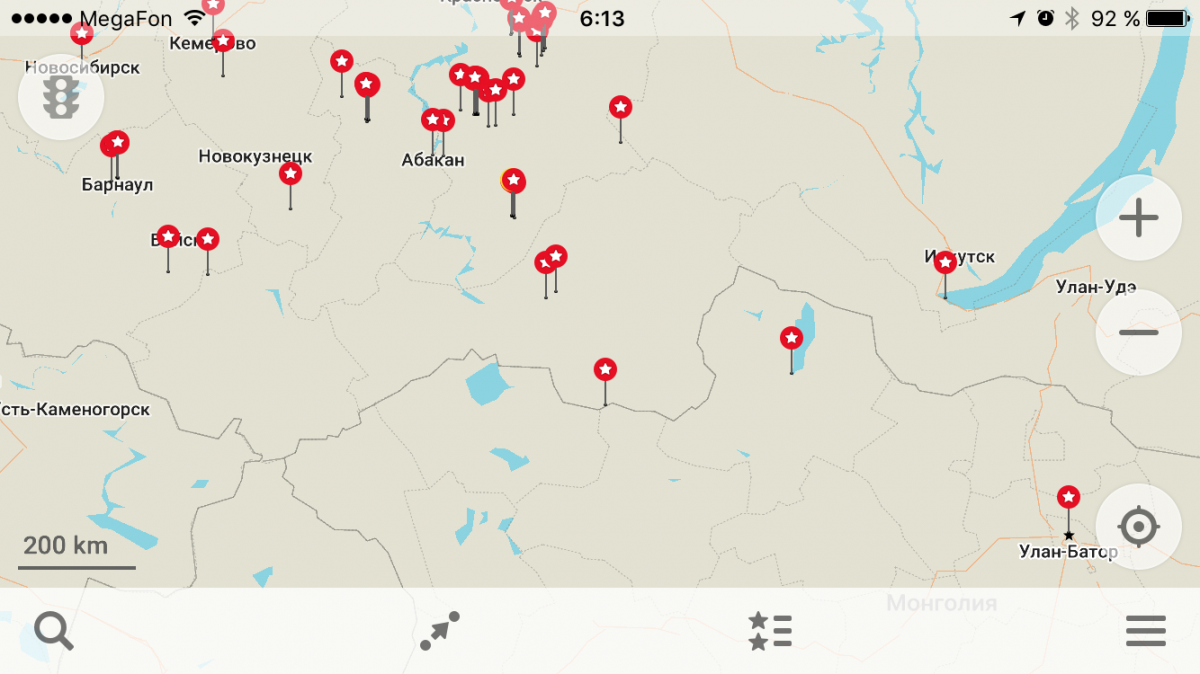Tap the bookmark pin at Новосибирск

(82, 34)
